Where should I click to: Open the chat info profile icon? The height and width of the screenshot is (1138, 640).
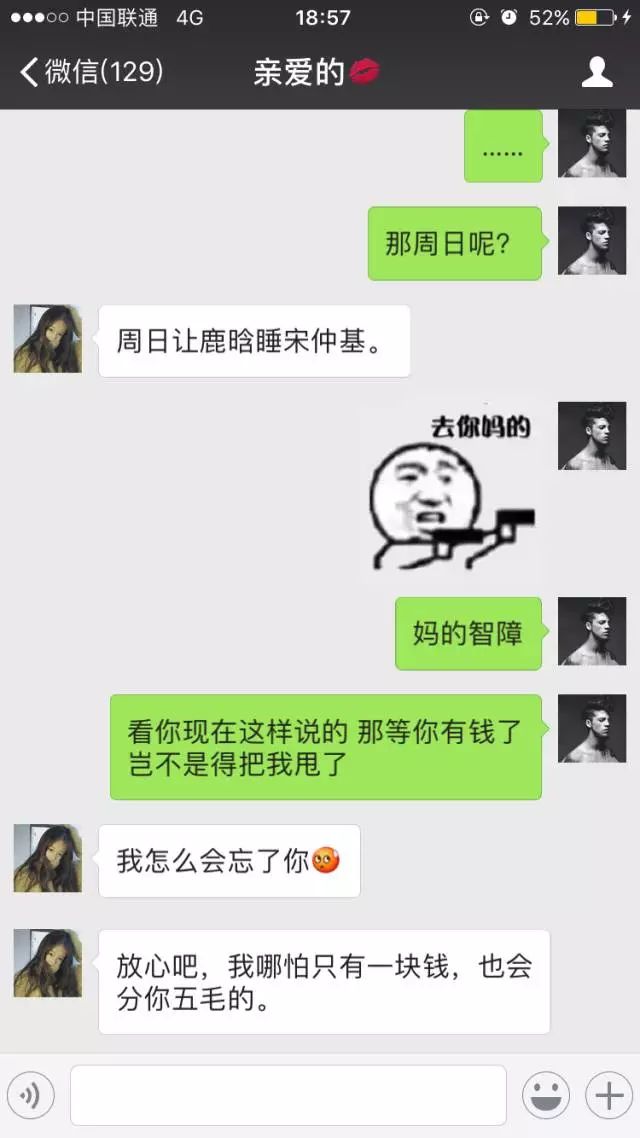[596, 72]
